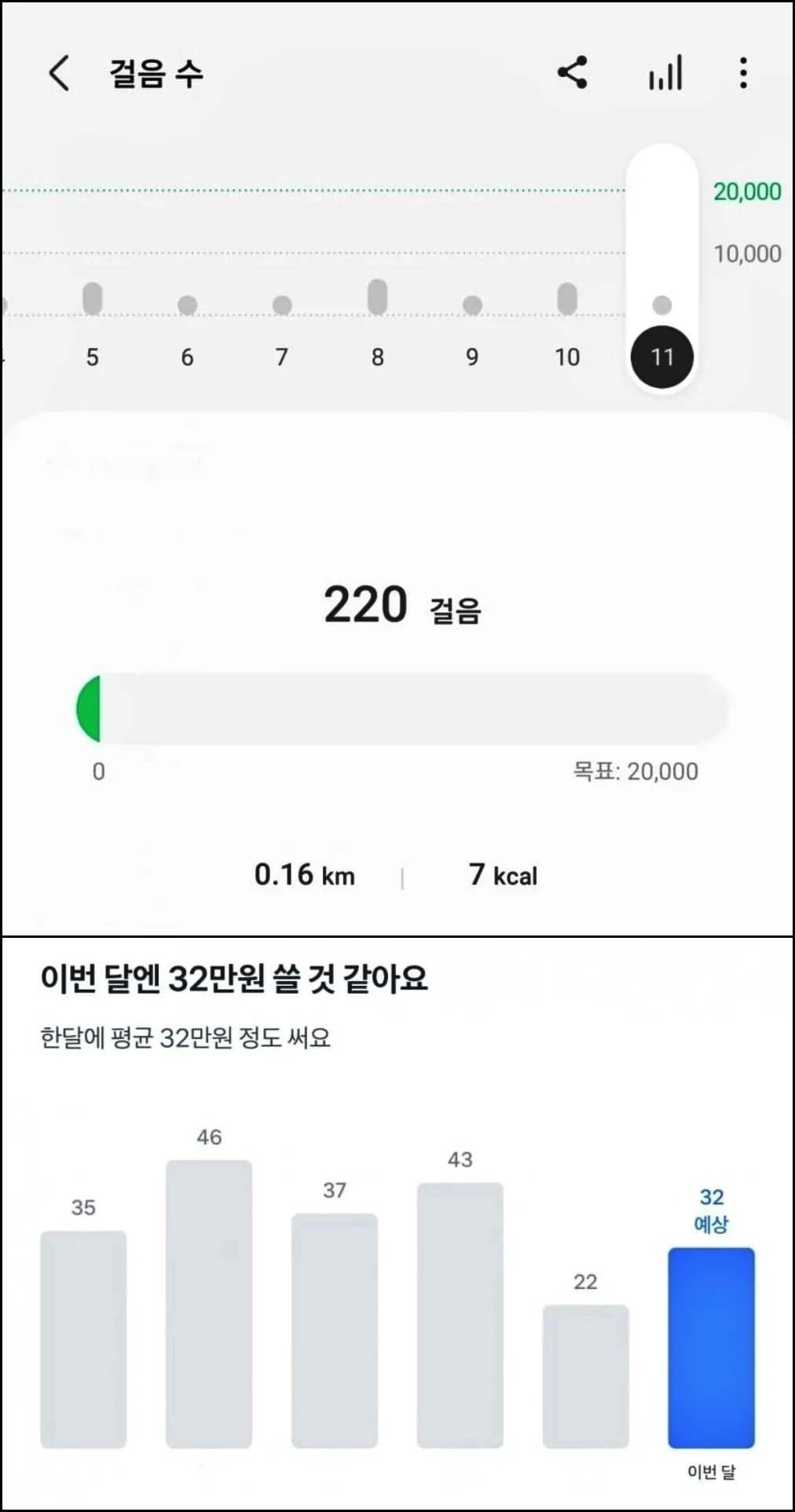The height and width of the screenshot is (1512, 795).
Task: Tap the 7 kcal calorie value
Action: (x=500, y=874)
